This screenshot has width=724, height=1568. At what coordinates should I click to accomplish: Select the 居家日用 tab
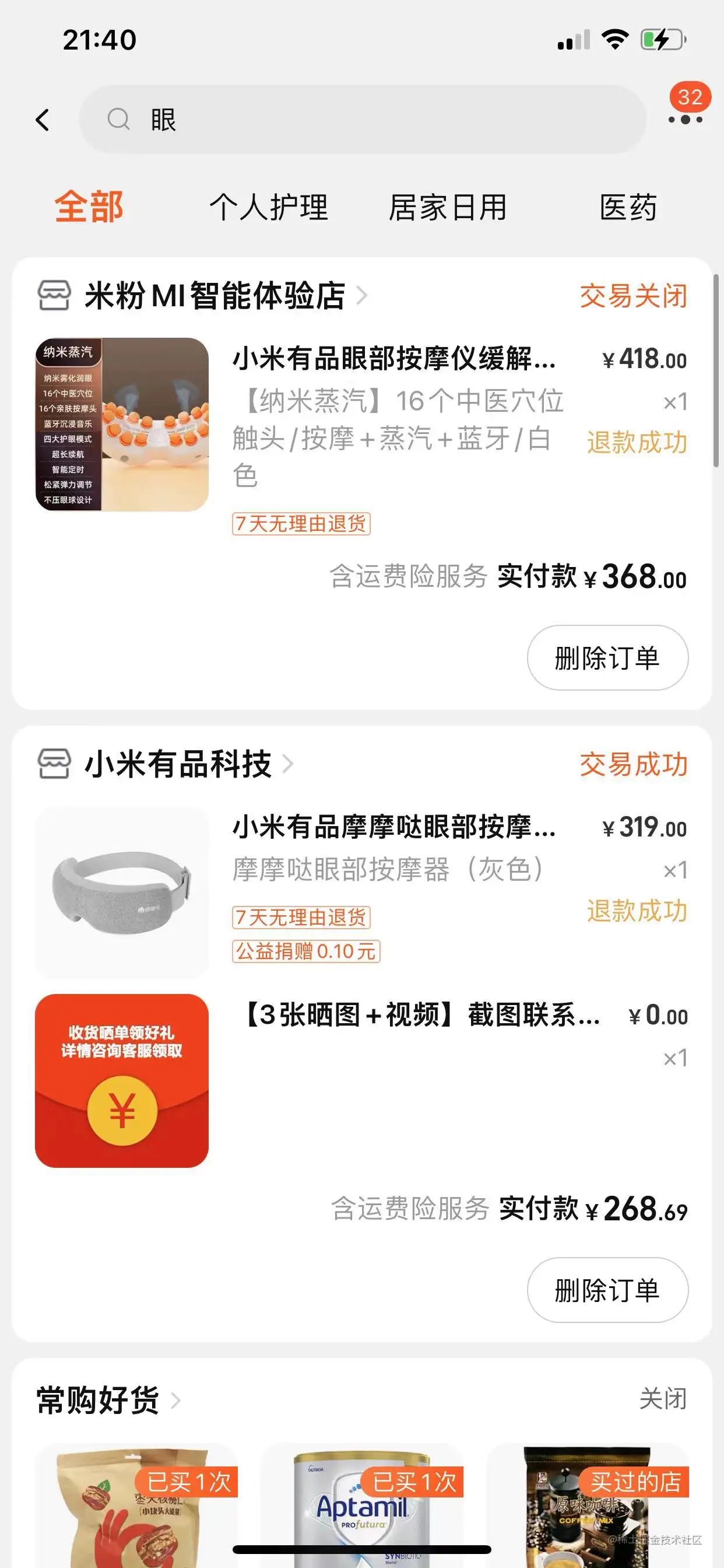(448, 207)
